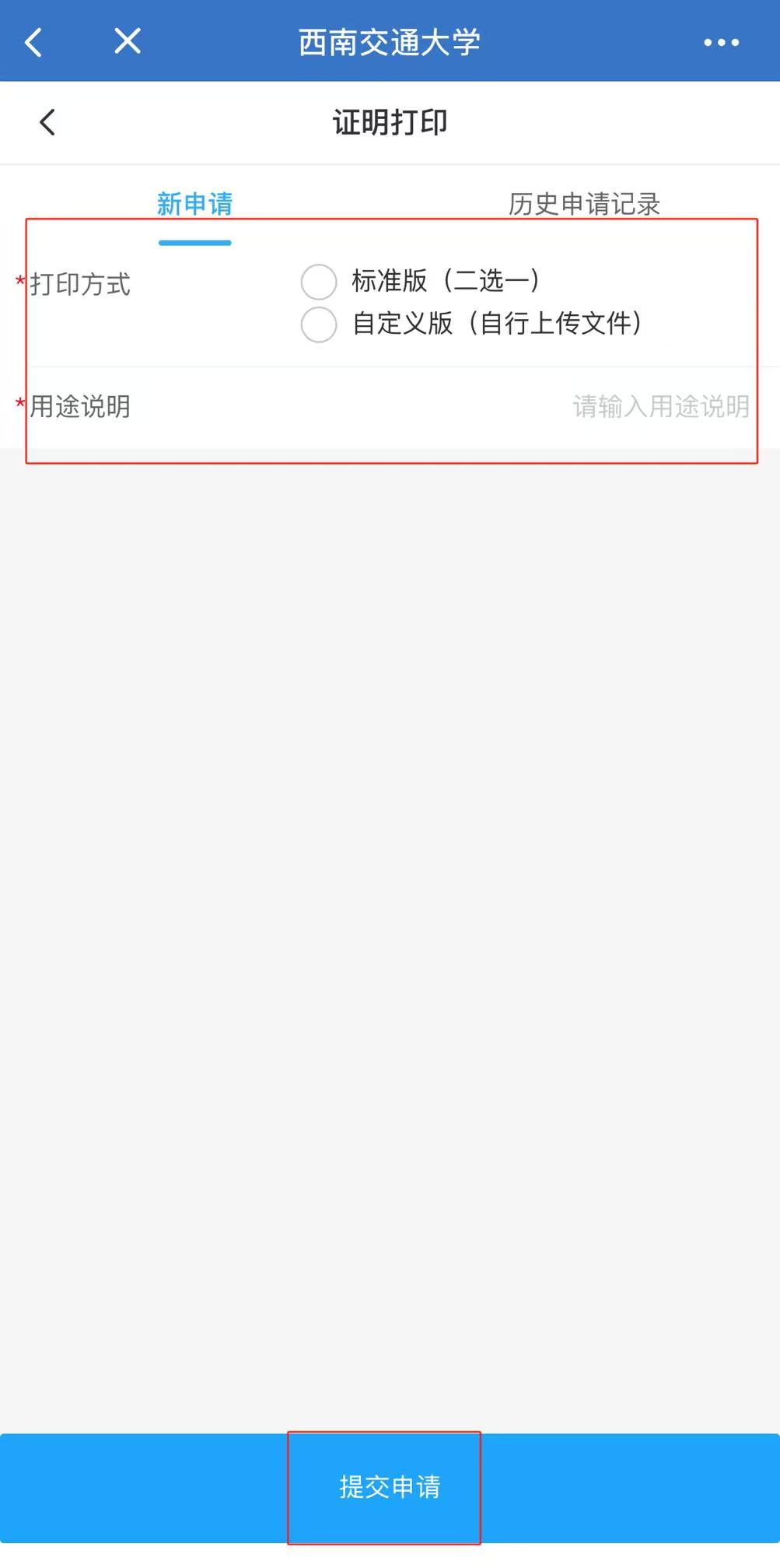Submit with the 提交申请 button
This screenshot has width=780, height=1568.
[390, 1487]
